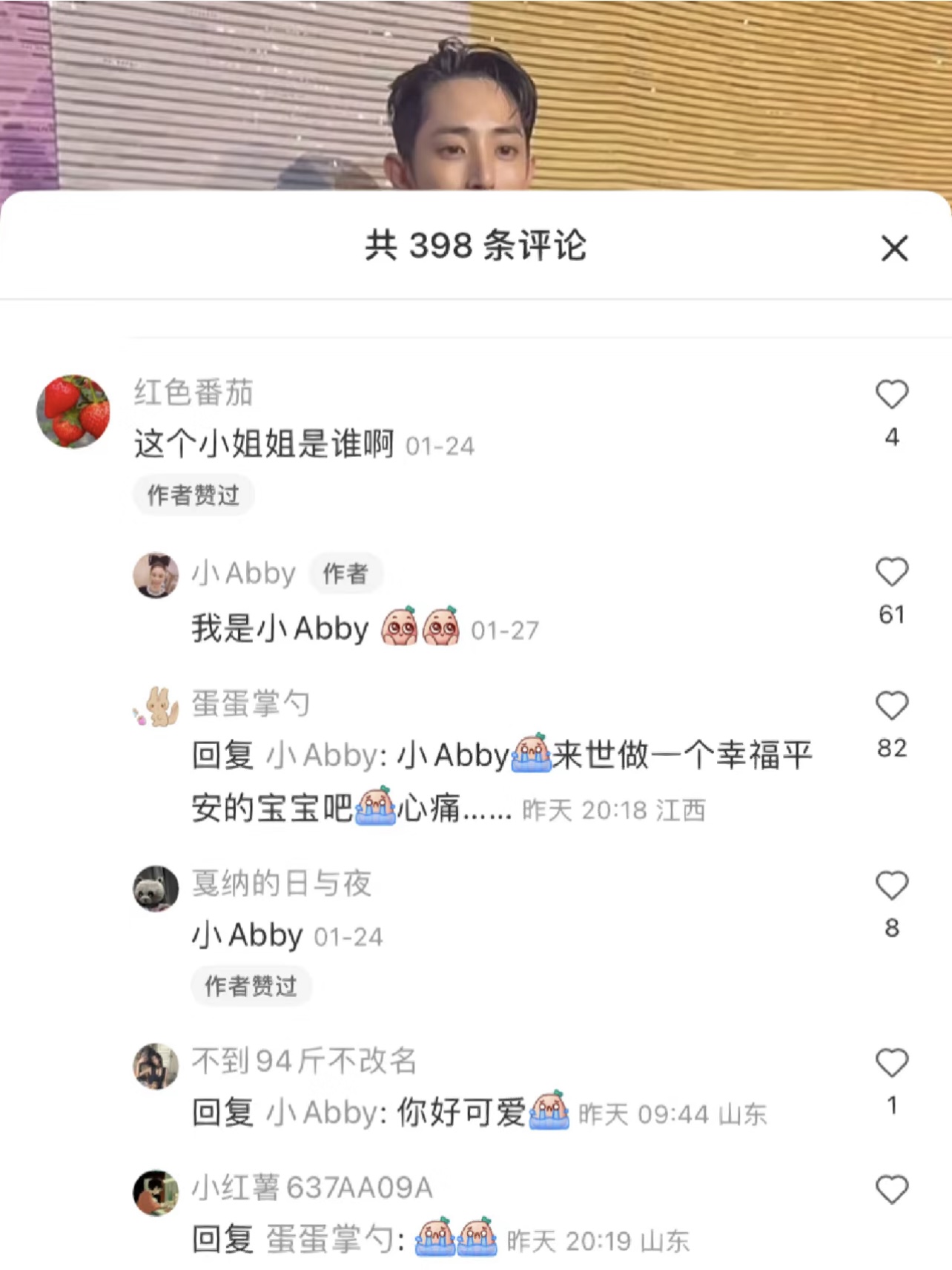Open 蛋蛋掌勺's rabbit avatar
The height and width of the screenshot is (1270, 952).
click(x=156, y=705)
